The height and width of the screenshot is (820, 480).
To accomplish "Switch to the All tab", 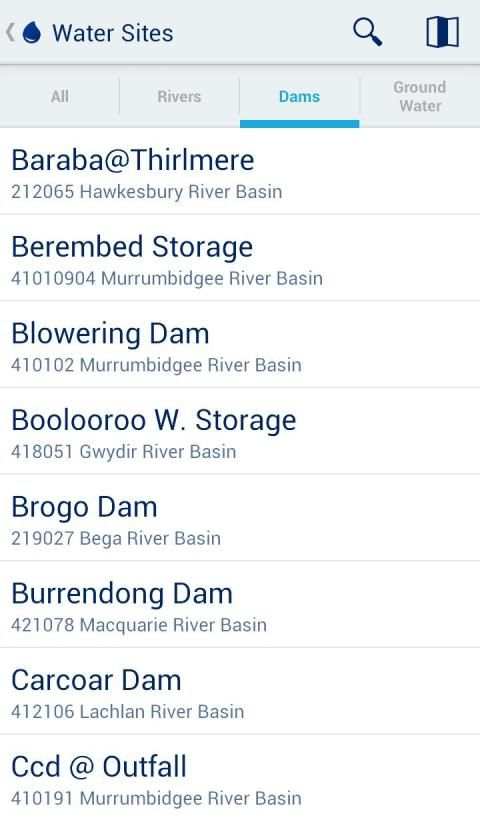I will 60,97.
